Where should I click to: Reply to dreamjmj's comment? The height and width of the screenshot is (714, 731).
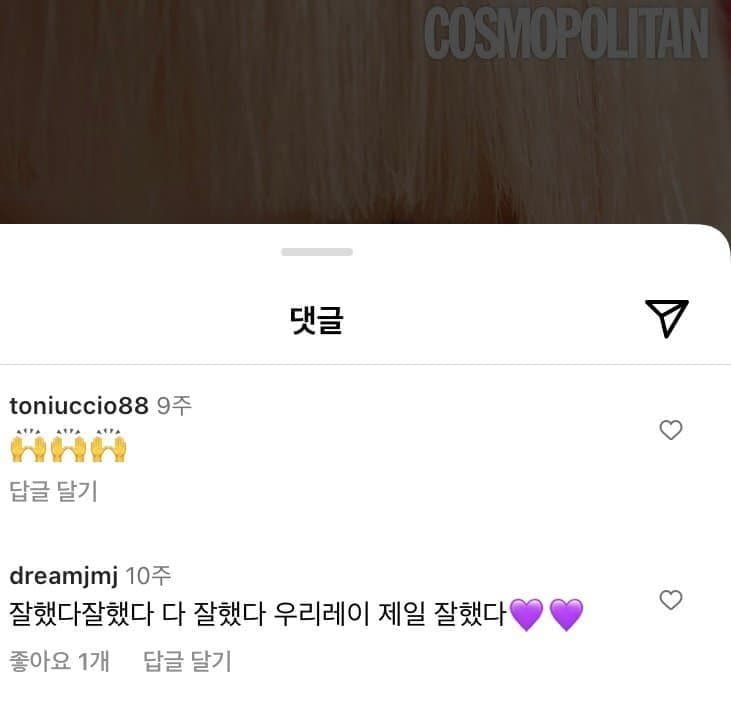point(187,661)
